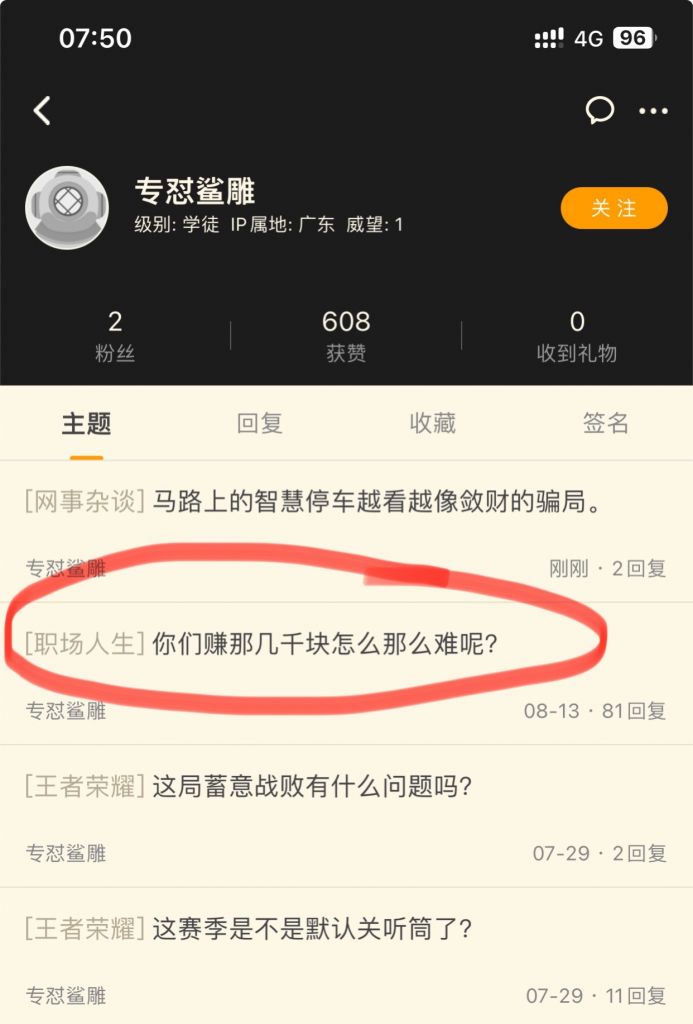Image resolution: width=693 pixels, height=1024 pixels.
Task: Switch to the 主题 tab
Action: coord(87,423)
